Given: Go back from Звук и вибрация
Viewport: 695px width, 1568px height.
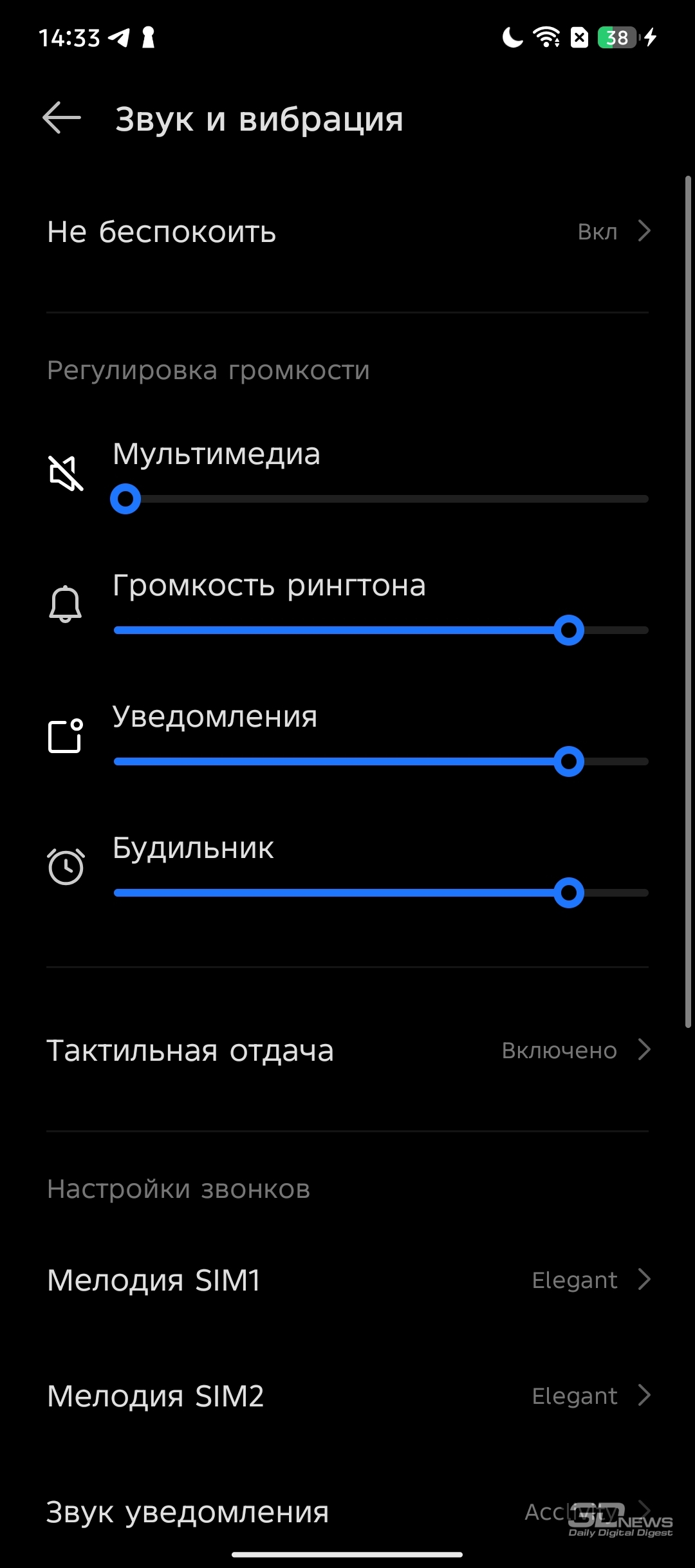Looking at the screenshot, I should point(62,118).
